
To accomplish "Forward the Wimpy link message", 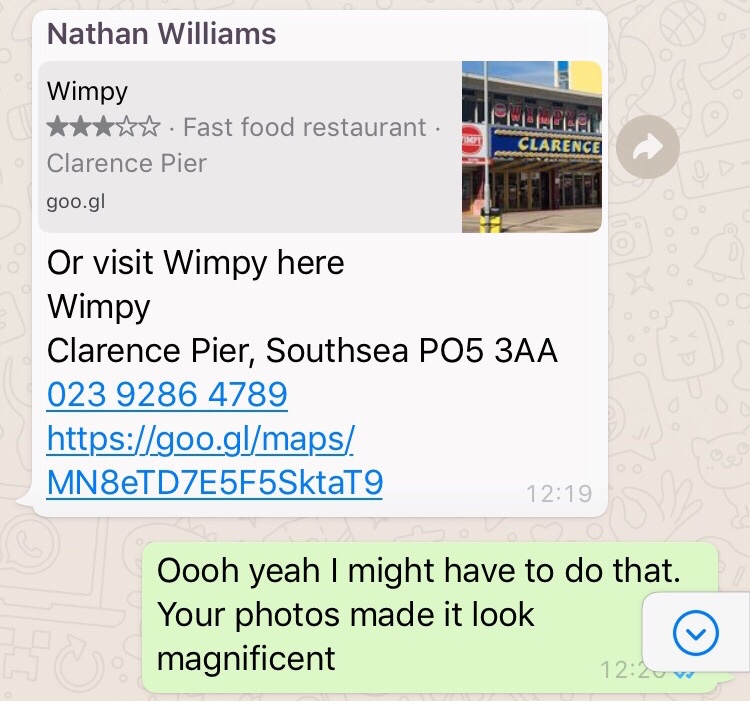I will tap(647, 148).
